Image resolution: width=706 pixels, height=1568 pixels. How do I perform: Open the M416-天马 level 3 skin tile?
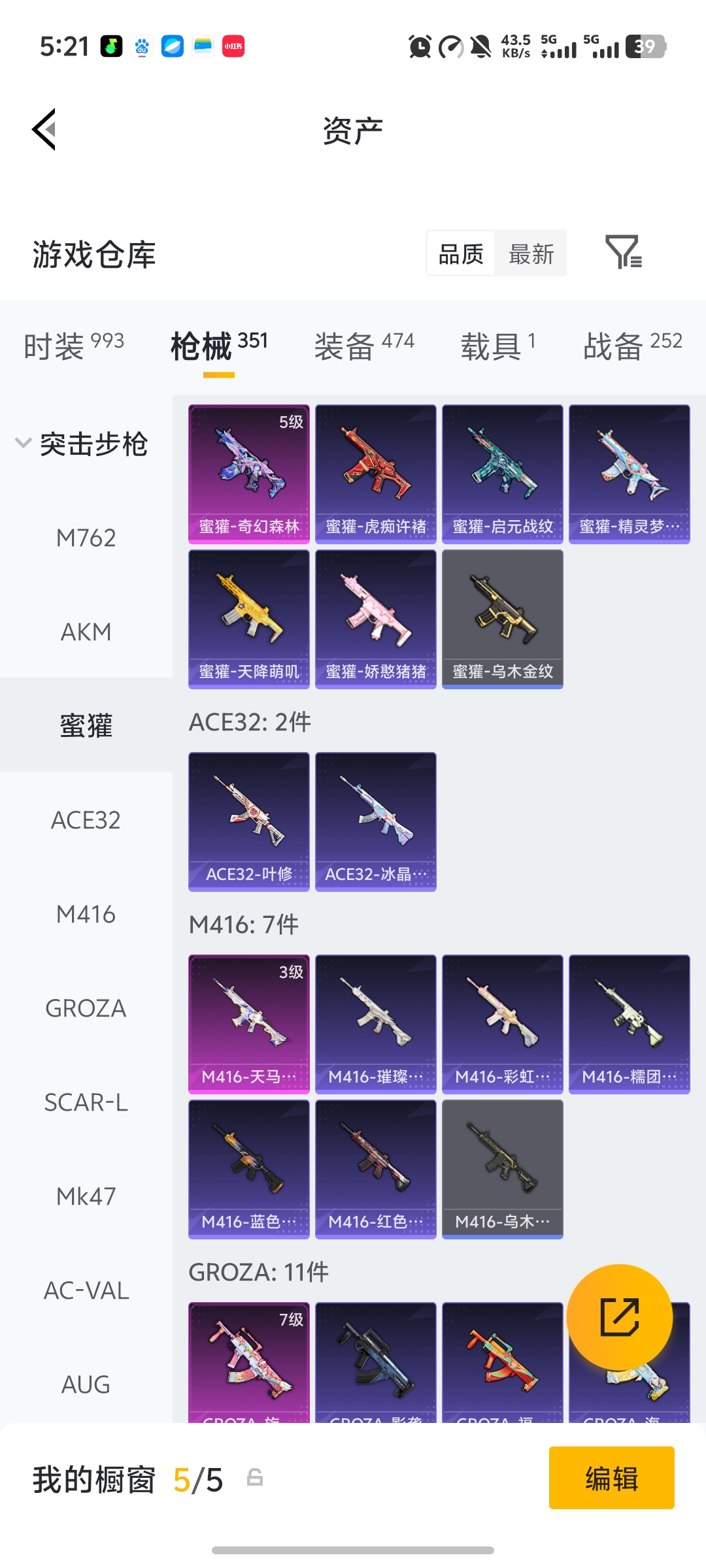(x=249, y=1024)
